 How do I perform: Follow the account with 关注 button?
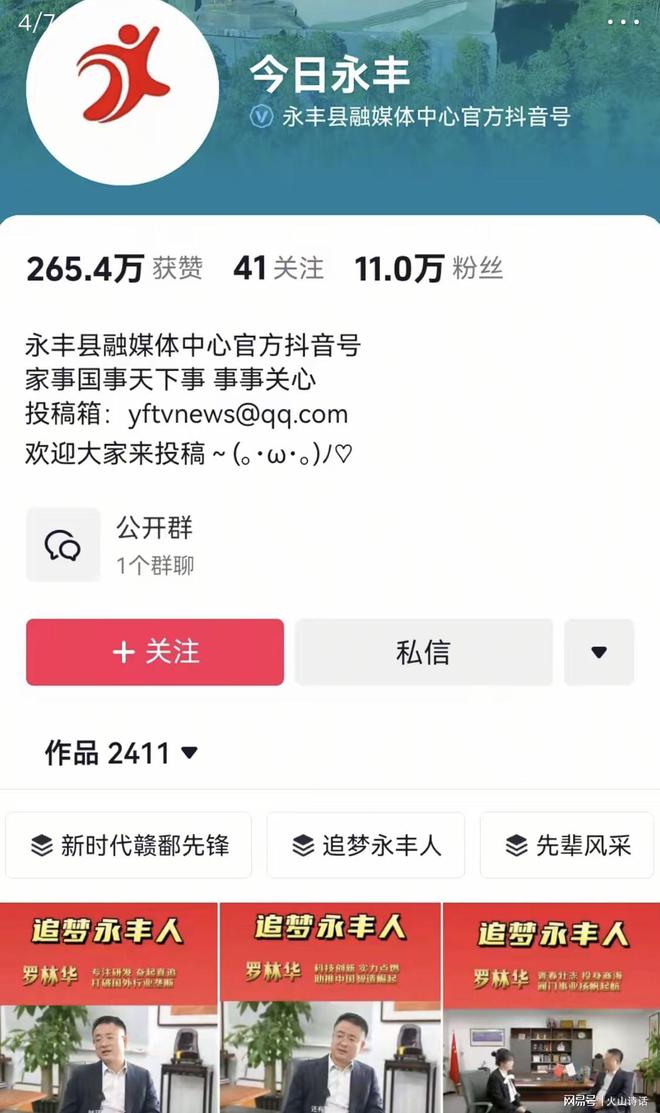(155, 652)
